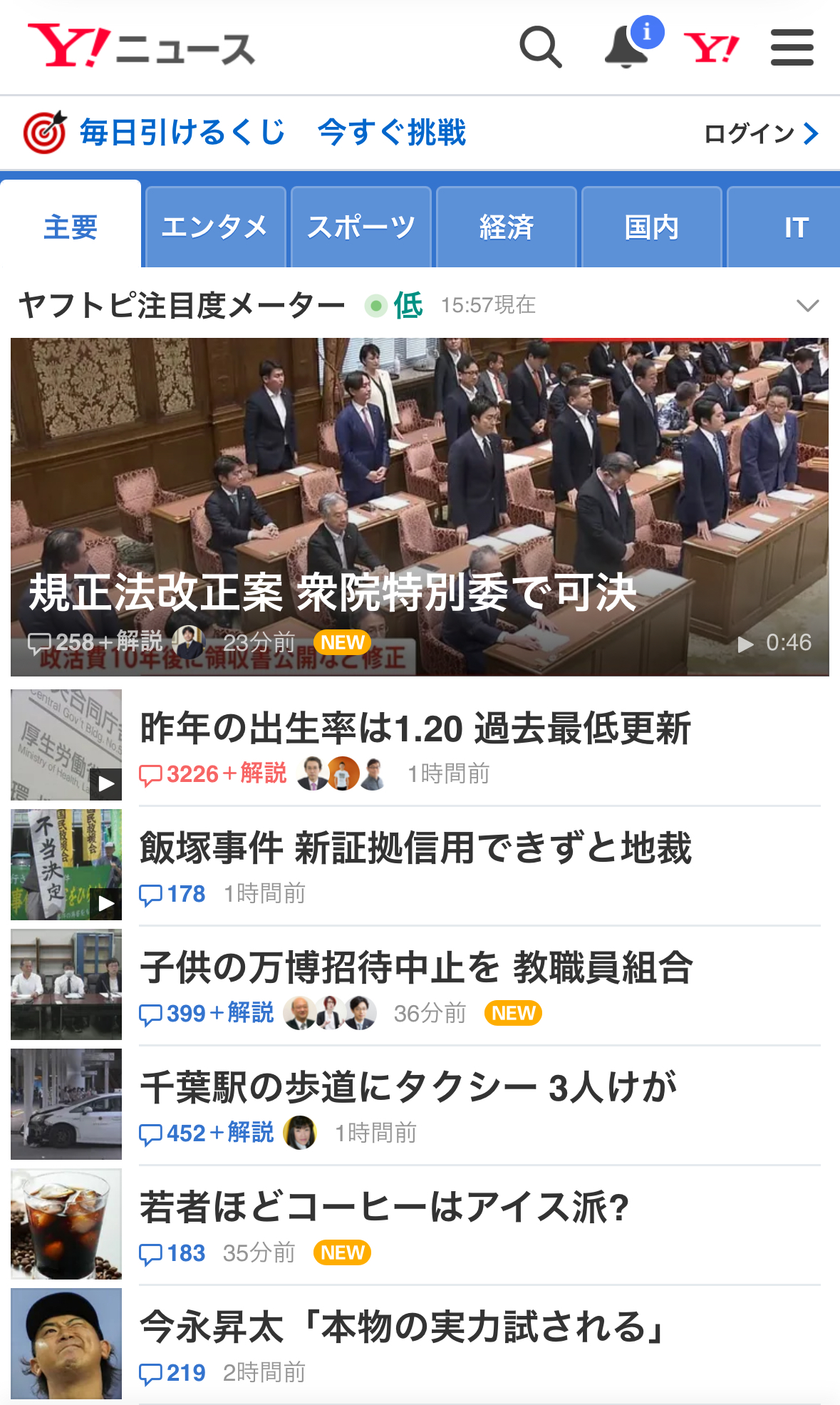Viewport: 840px width, 1405px height.
Task: Open top story 規正法改正案 衆院特別委で可決
Action: (420, 507)
